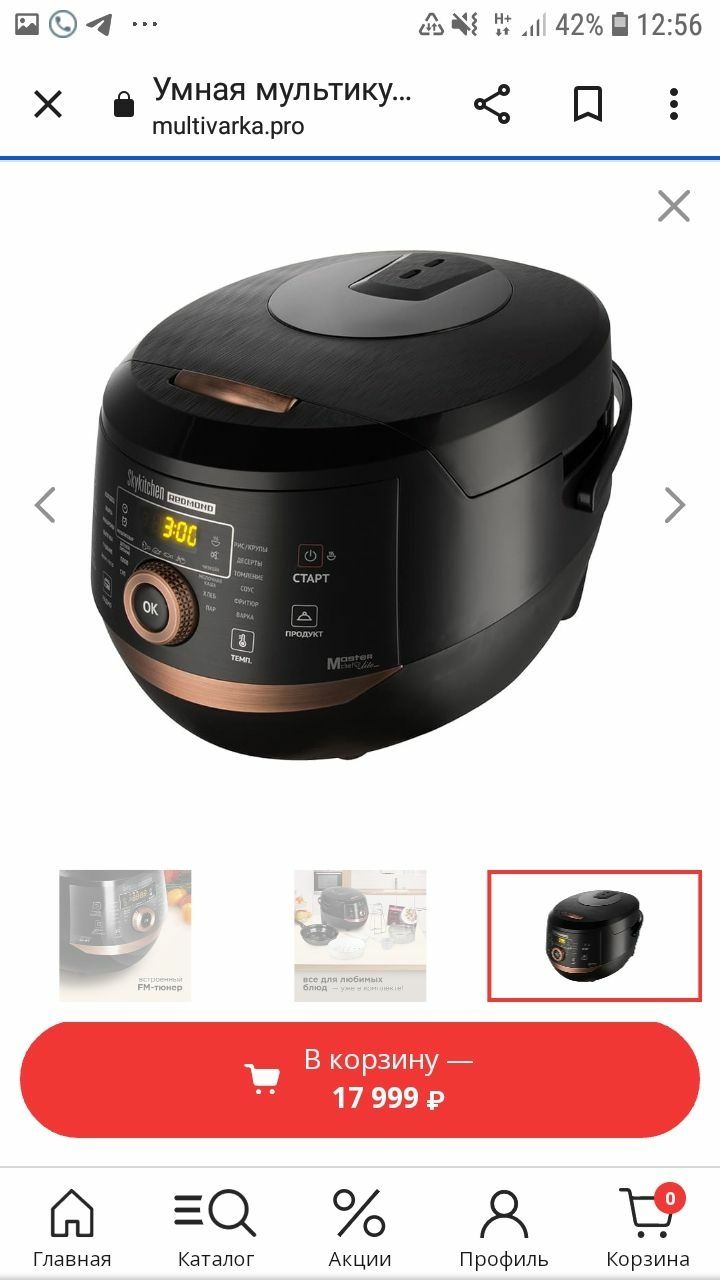720x1280 pixels.
Task: Switch to the Акции tab
Action: coord(360,1228)
